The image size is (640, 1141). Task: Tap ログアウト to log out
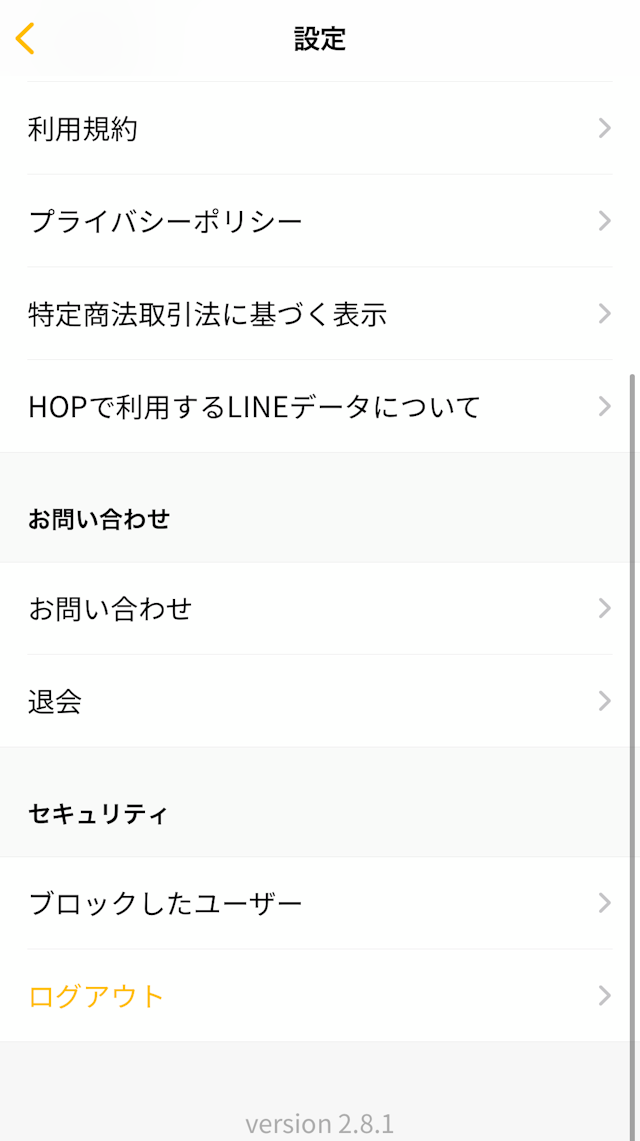pos(320,996)
